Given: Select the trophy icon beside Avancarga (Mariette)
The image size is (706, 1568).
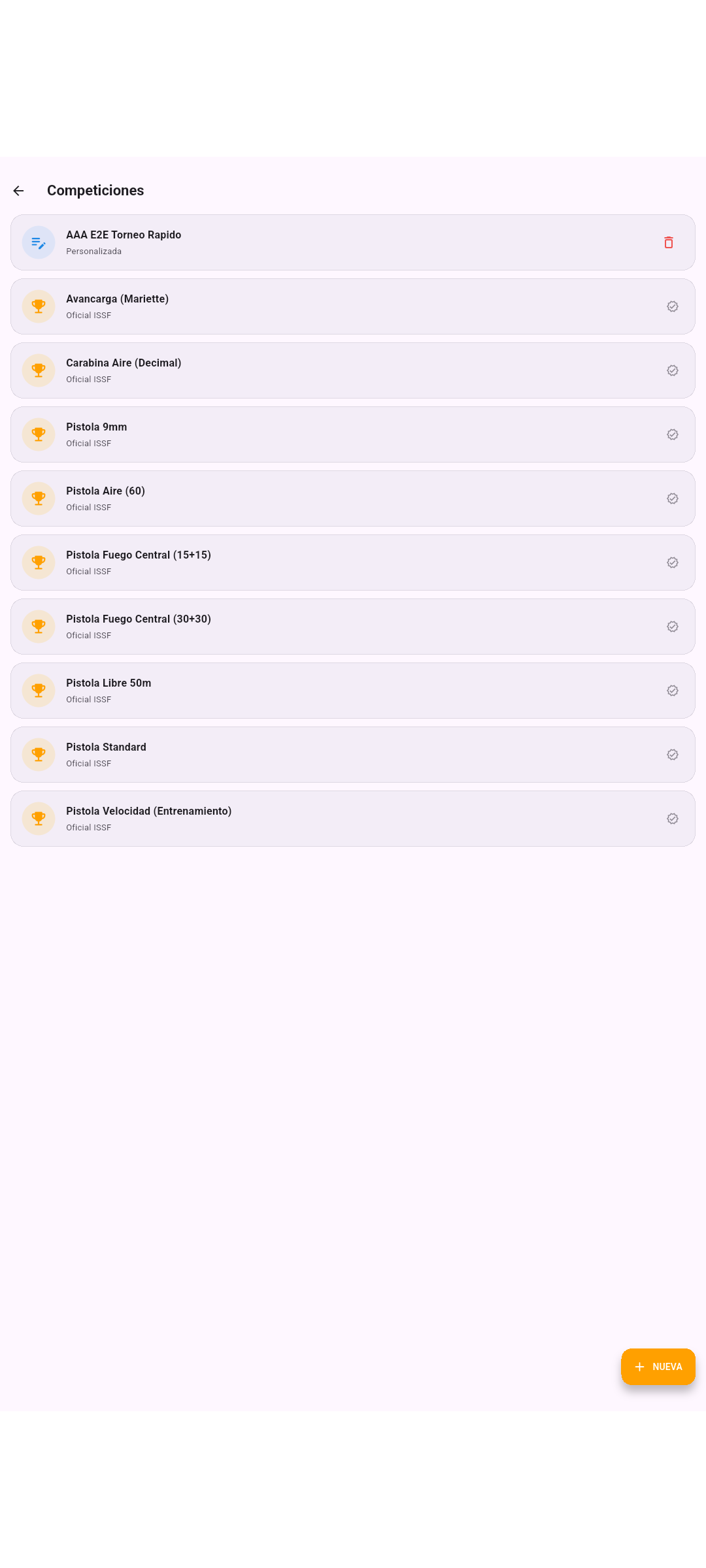Looking at the screenshot, I should [x=38, y=306].
